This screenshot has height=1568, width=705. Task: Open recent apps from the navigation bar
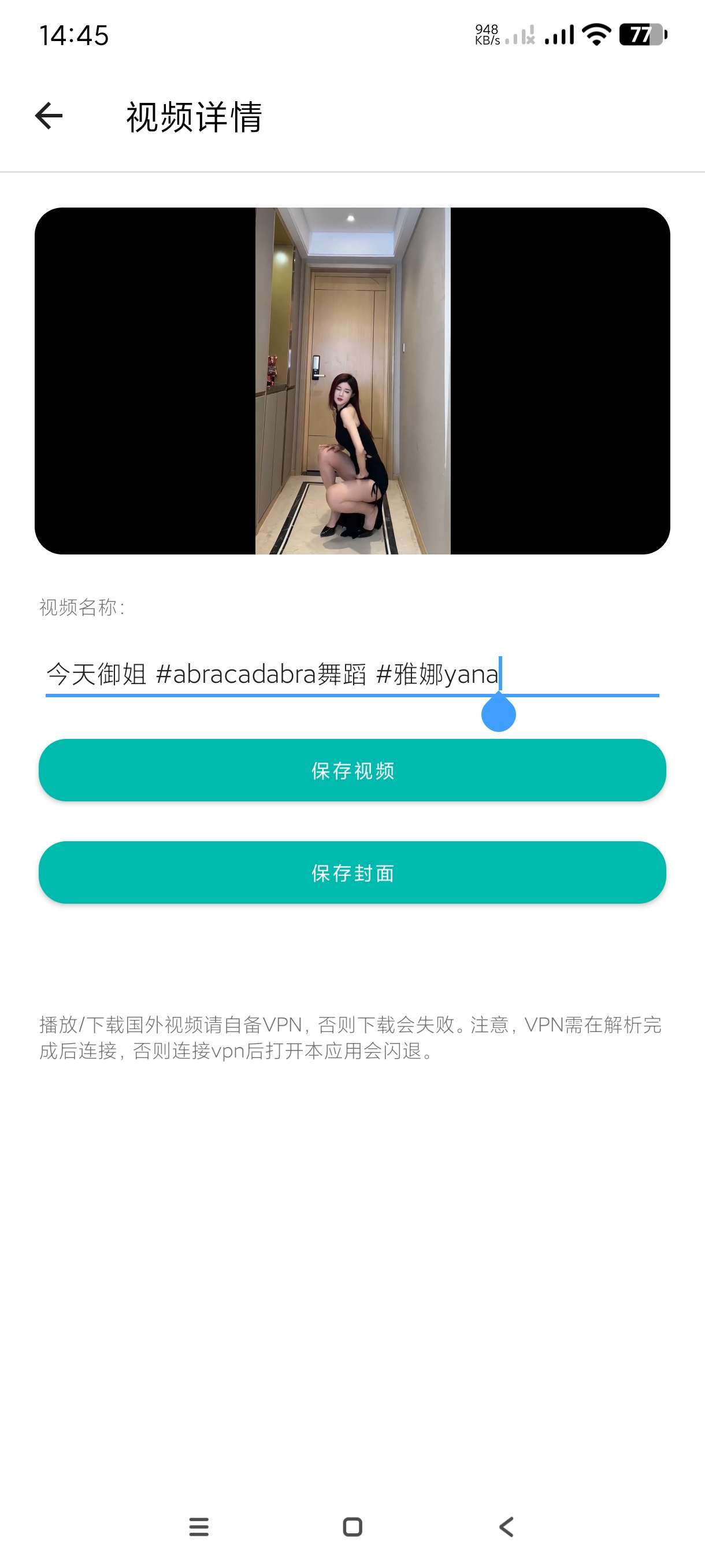(x=199, y=1526)
